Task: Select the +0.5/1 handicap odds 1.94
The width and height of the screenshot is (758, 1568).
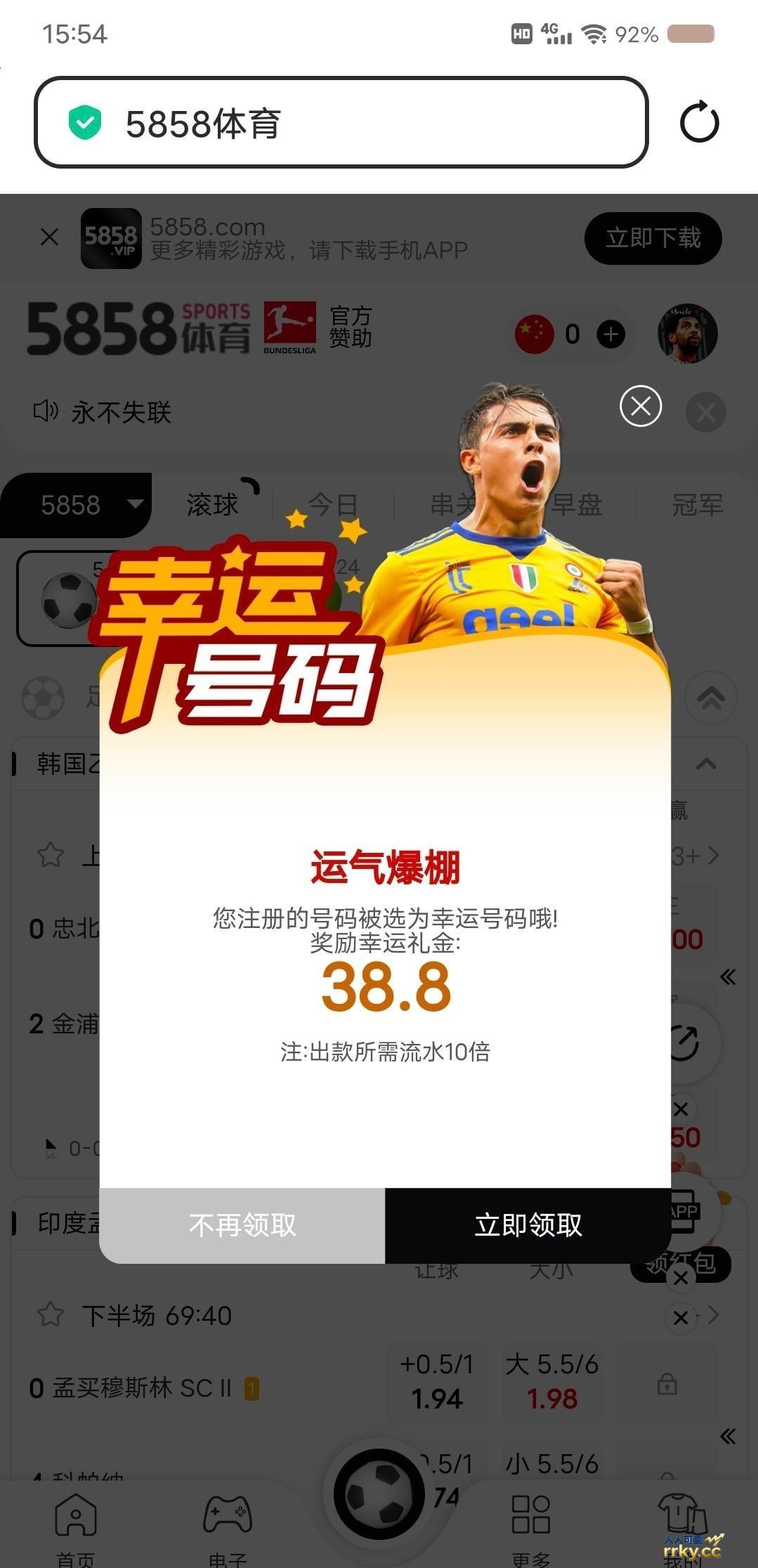Action: tap(436, 1381)
